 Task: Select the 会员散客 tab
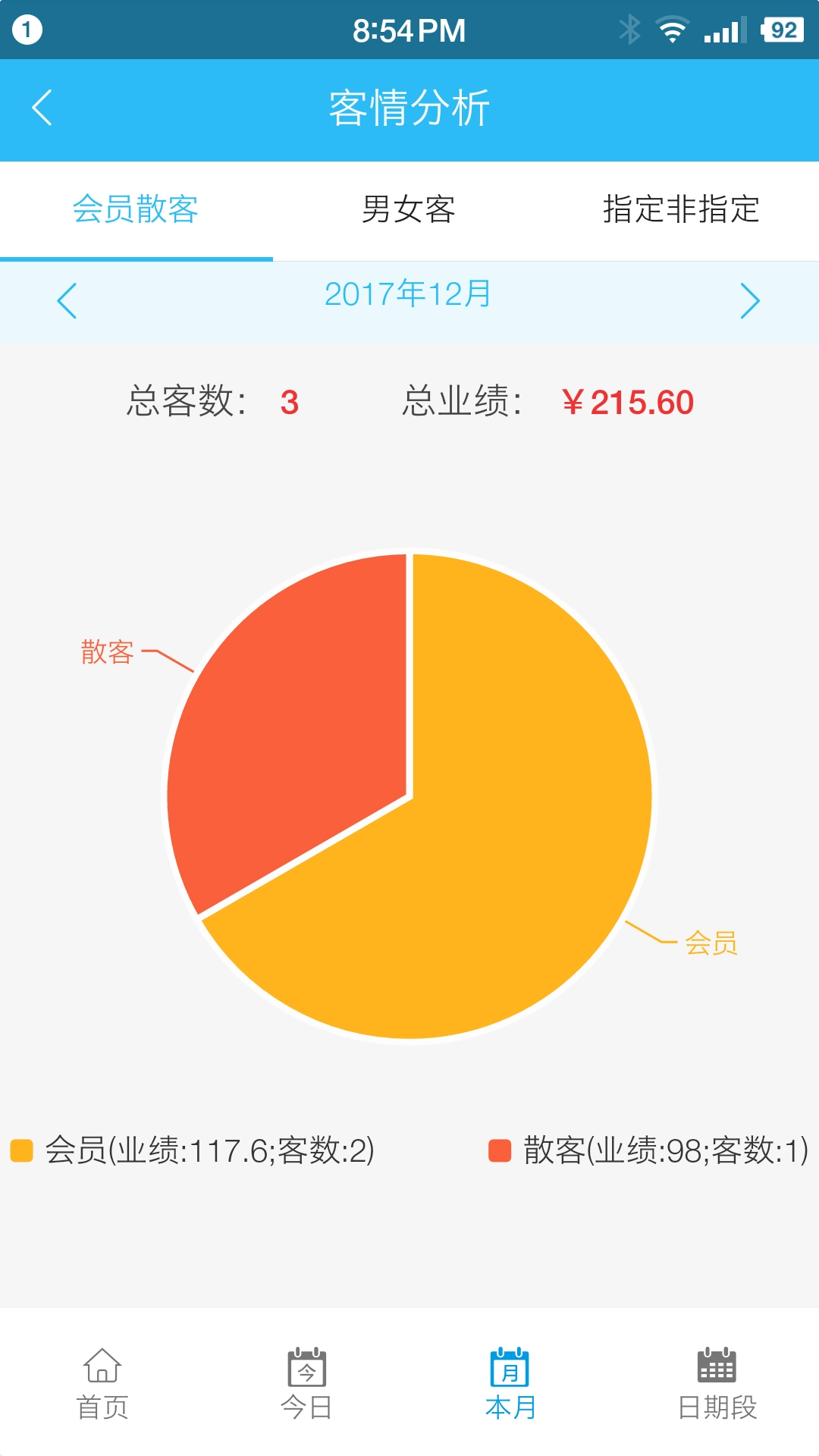click(135, 210)
